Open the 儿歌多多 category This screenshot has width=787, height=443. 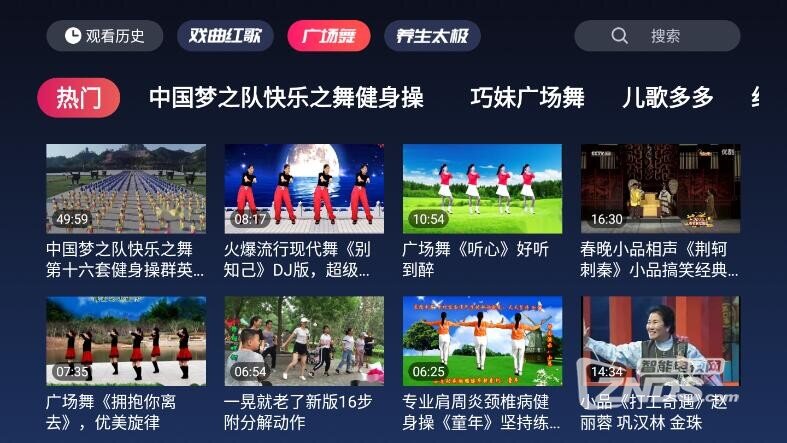(x=667, y=98)
